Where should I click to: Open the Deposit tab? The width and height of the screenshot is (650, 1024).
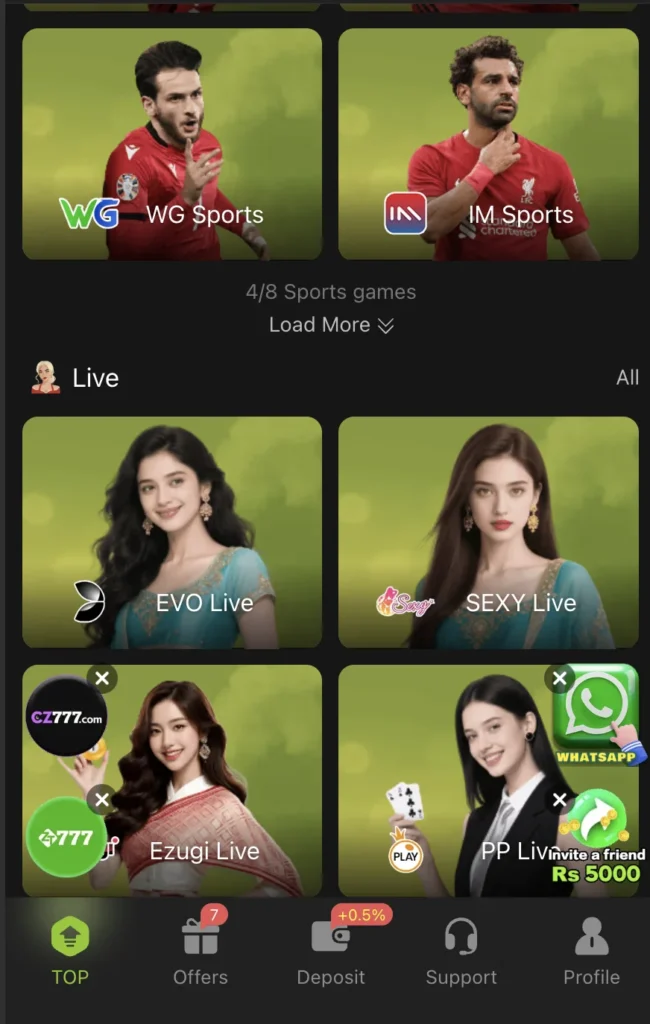coord(331,953)
